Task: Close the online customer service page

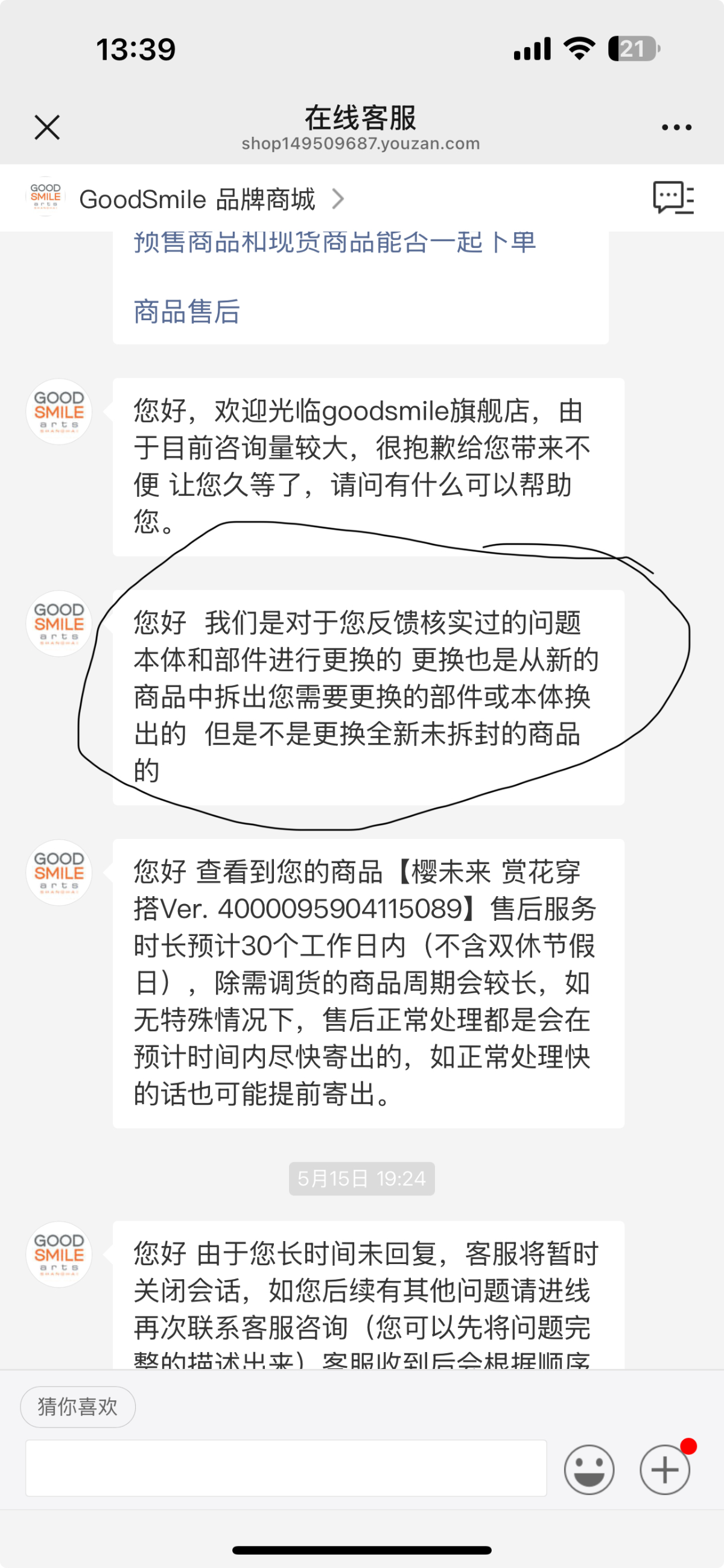Action: coord(47,127)
